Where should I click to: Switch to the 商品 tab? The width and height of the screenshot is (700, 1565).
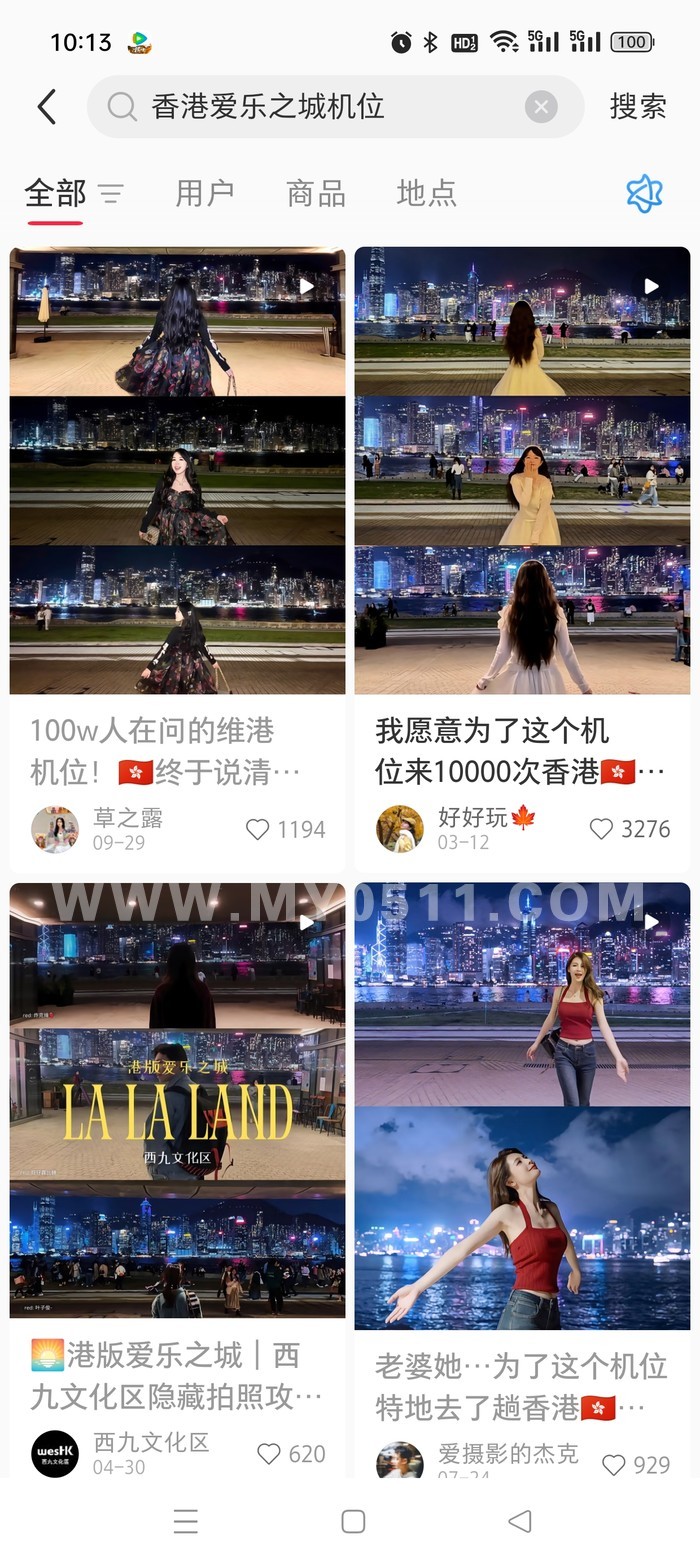click(316, 193)
